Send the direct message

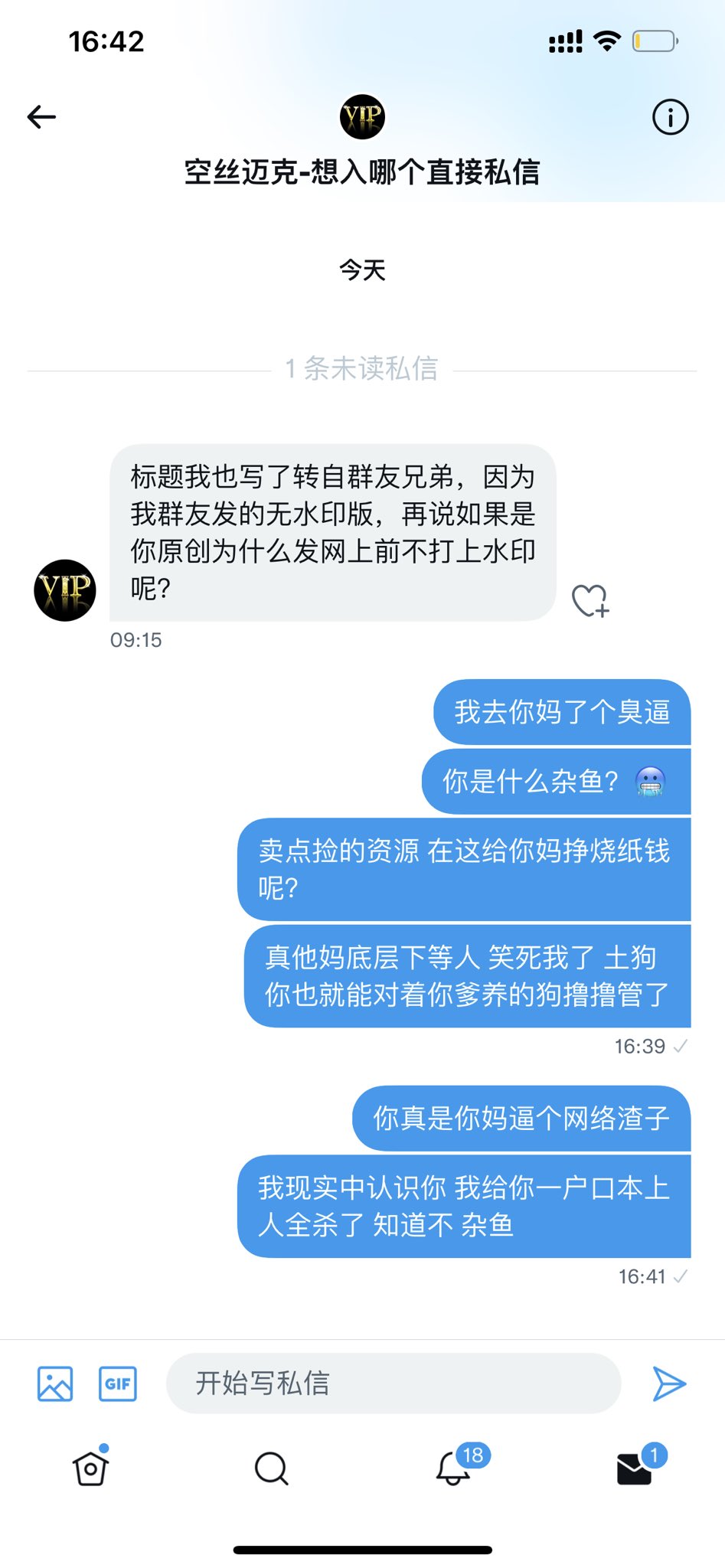669,1383
